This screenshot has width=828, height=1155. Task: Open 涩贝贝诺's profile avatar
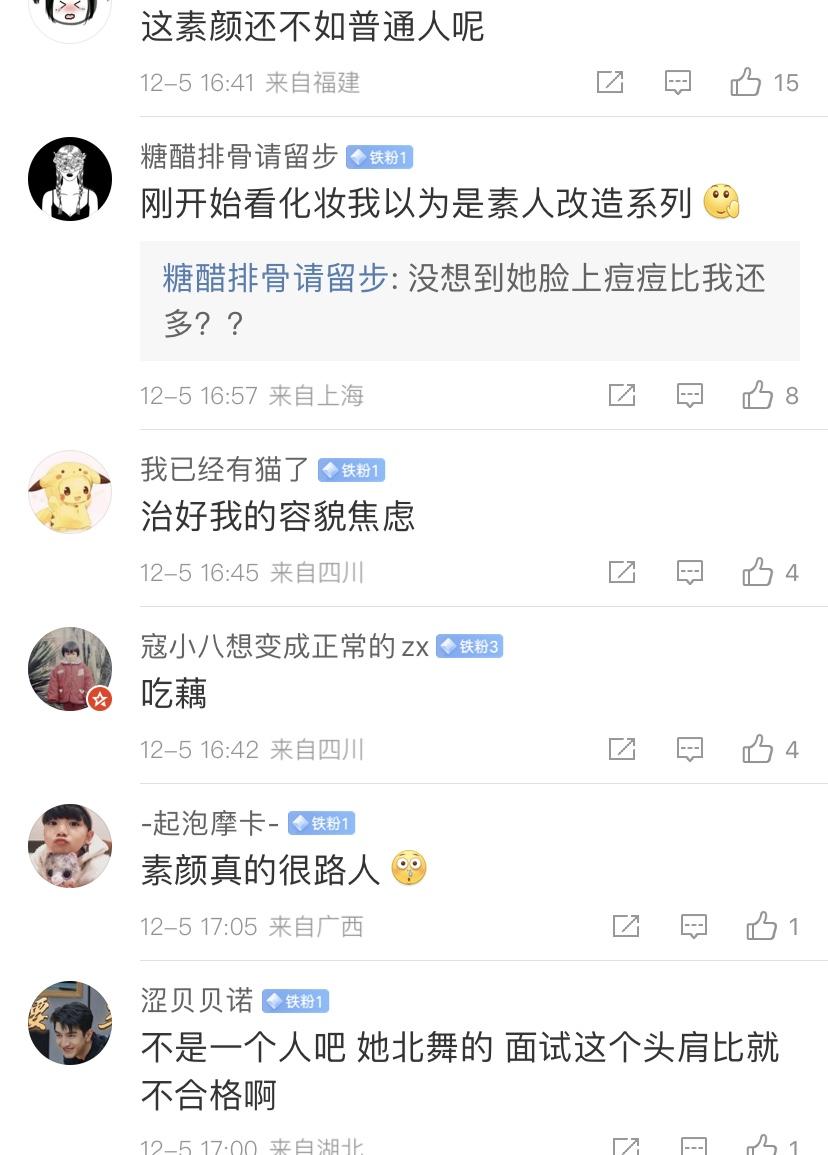click(x=70, y=1023)
